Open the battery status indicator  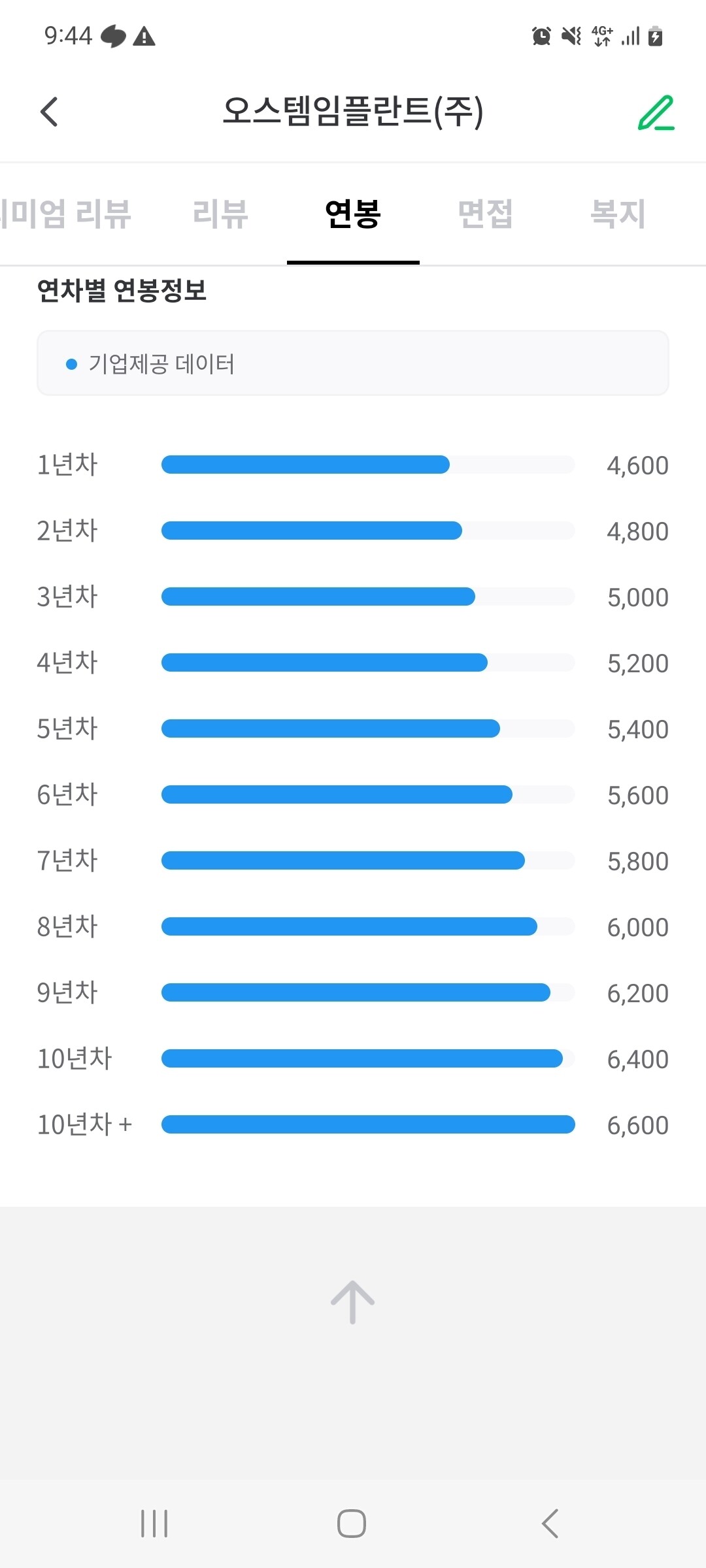click(x=656, y=36)
